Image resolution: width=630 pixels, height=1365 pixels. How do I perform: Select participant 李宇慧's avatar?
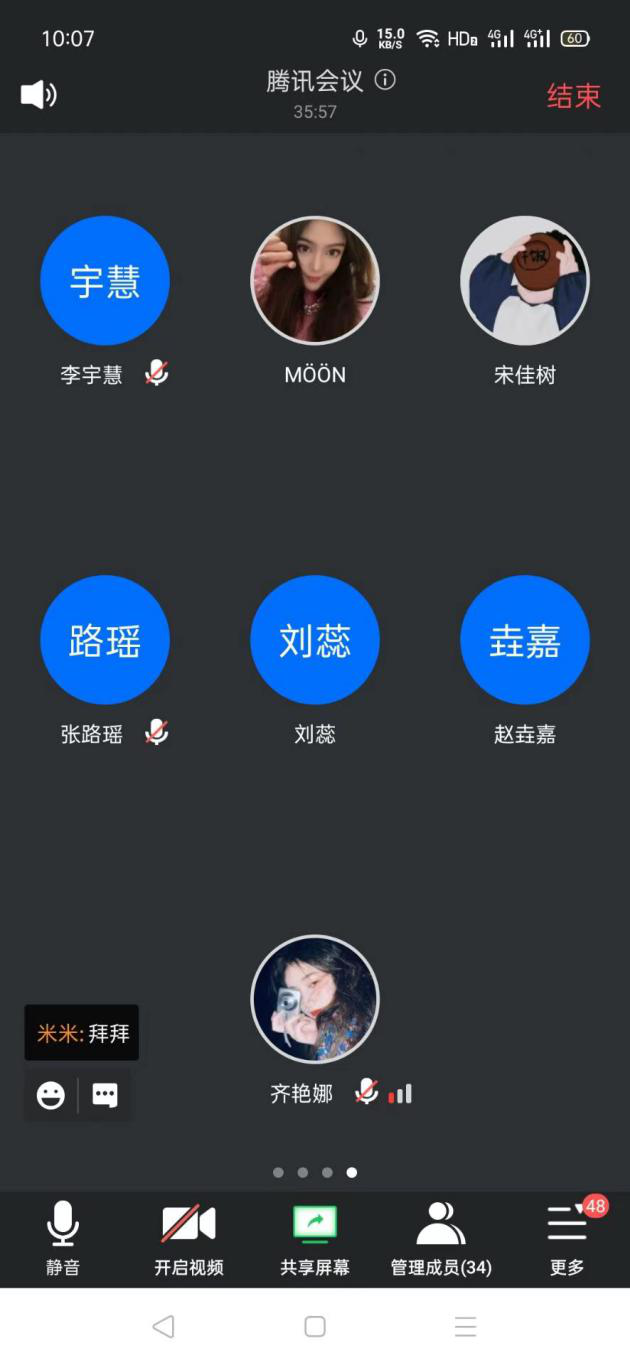point(105,281)
